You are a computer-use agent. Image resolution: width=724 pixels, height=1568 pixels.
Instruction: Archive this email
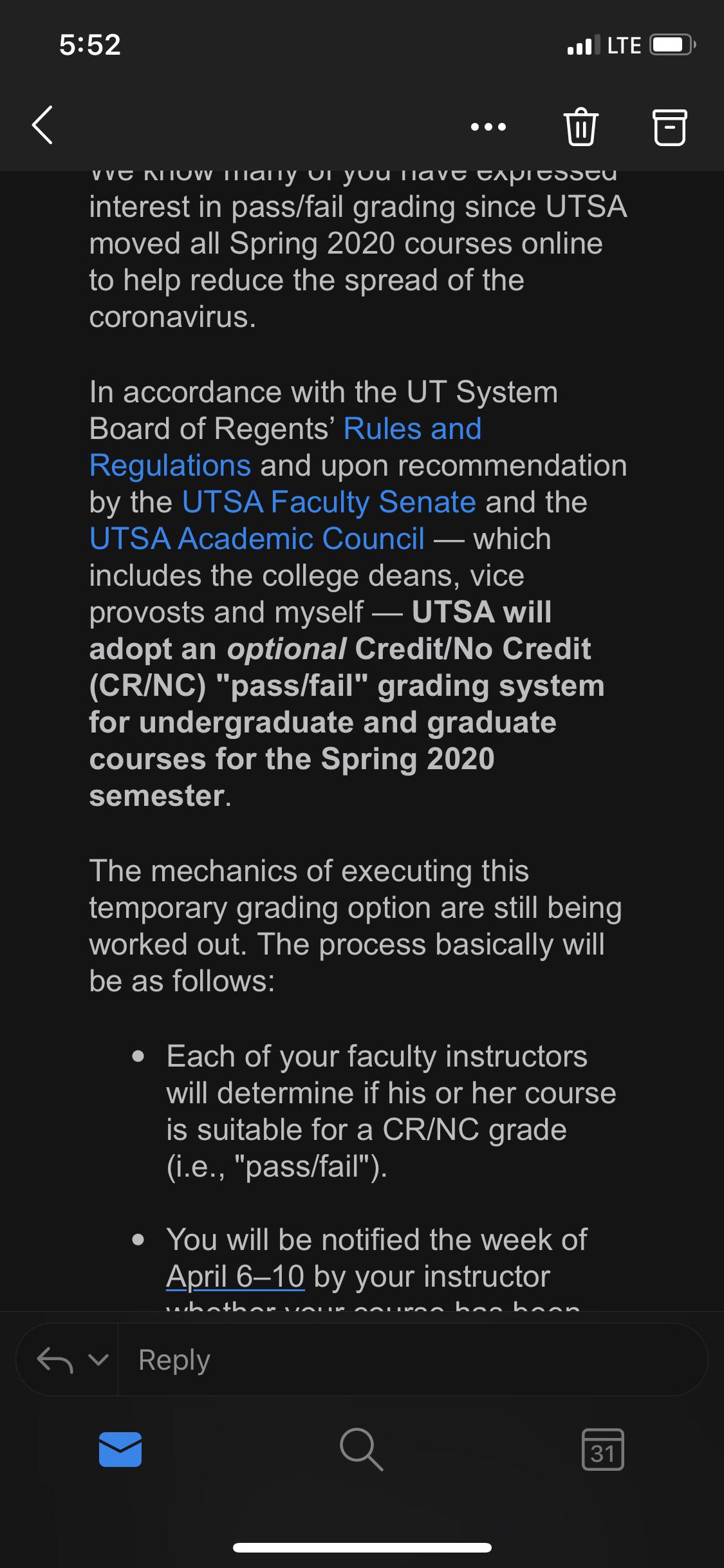[670, 127]
